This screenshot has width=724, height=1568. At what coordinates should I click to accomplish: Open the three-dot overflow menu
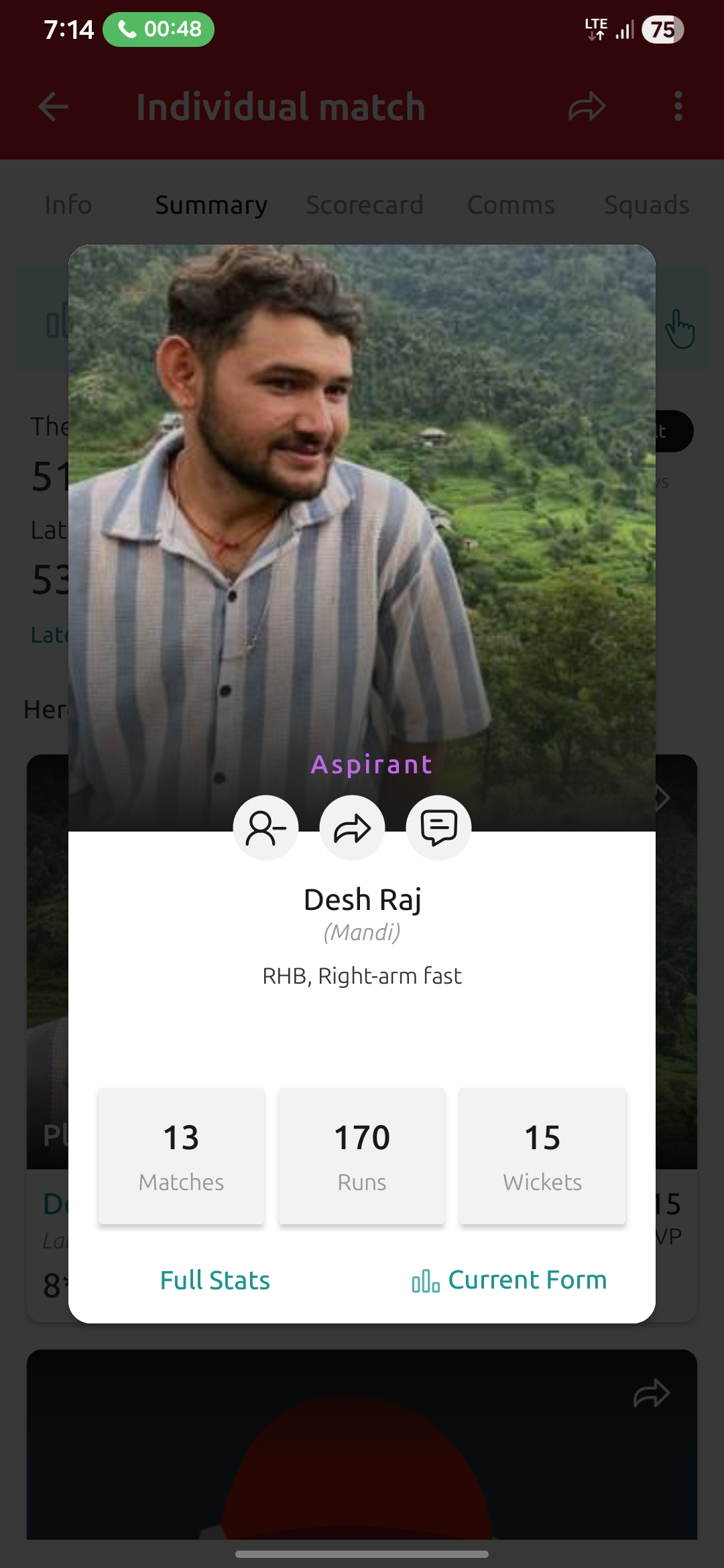tap(677, 106)
